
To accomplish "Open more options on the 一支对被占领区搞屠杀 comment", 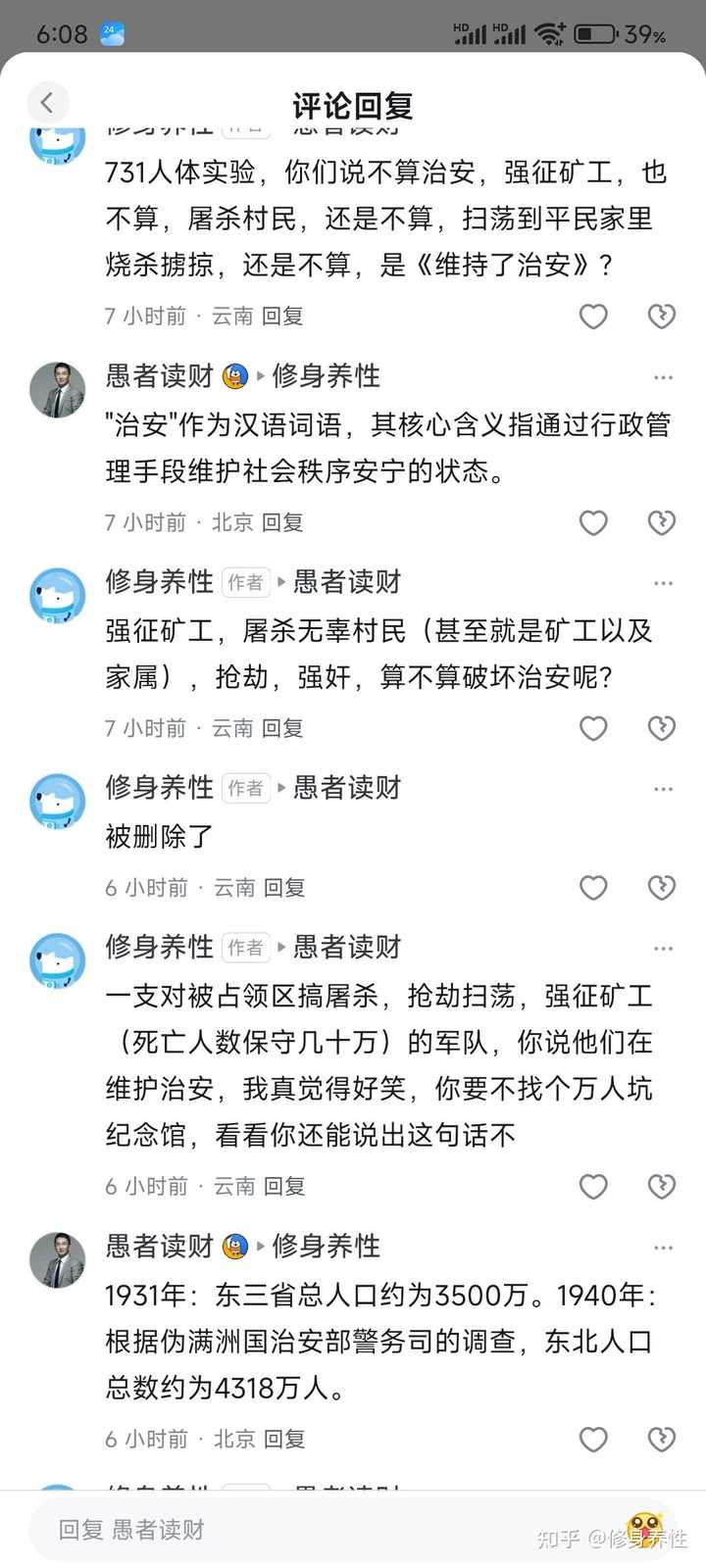I will click(x=663, y=949).
